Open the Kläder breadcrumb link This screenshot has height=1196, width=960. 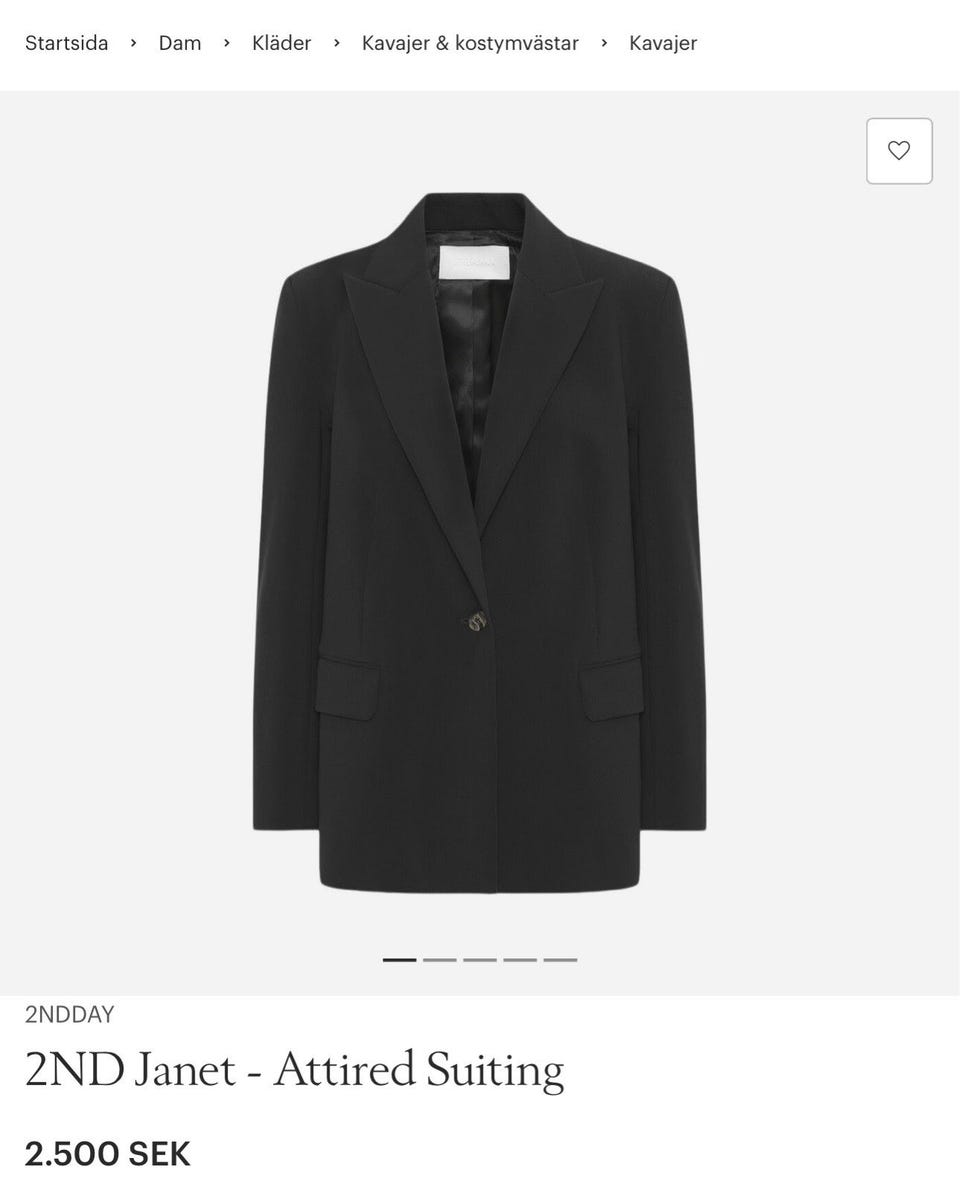281,43
